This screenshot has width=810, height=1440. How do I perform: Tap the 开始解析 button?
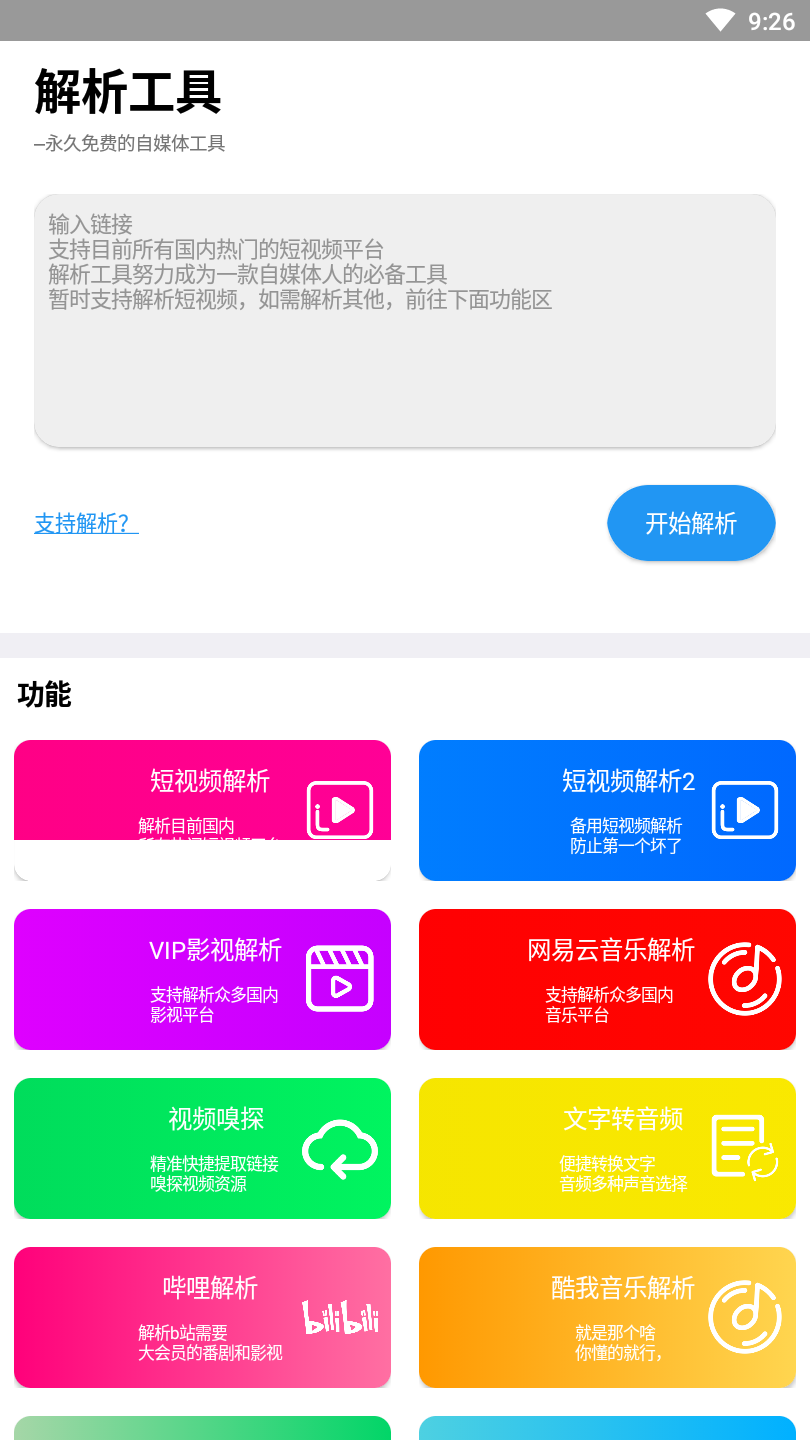(x=691, y=523)
